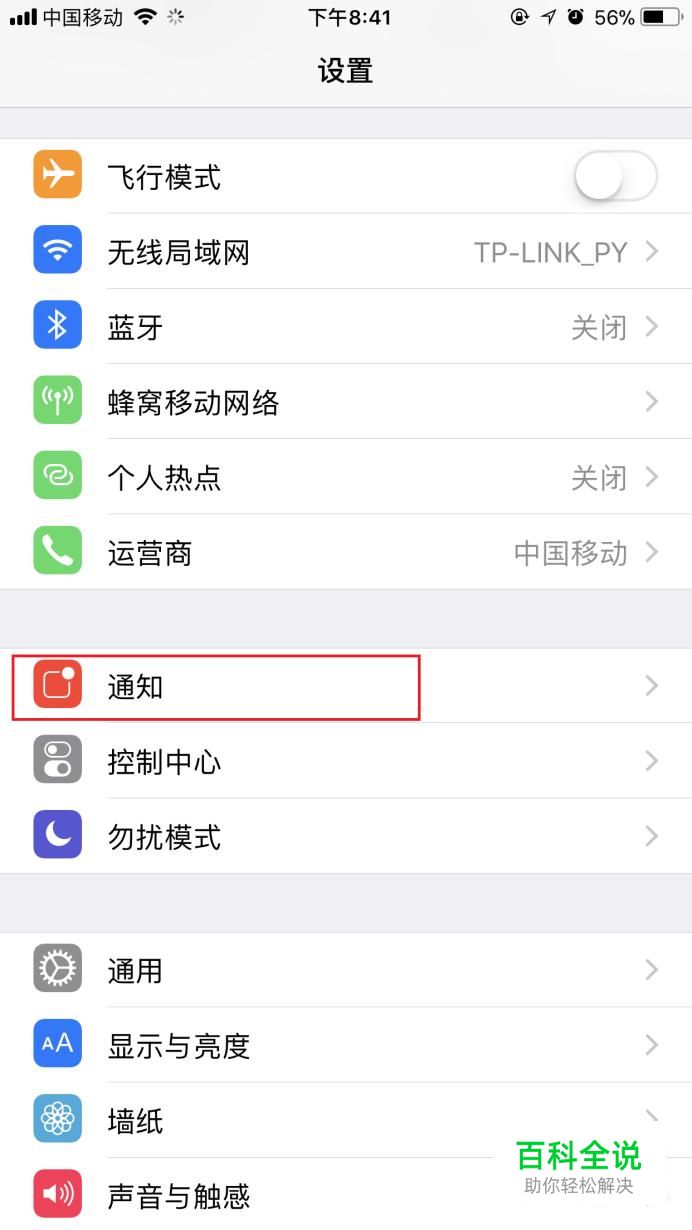Open 通用 general settings
This screenshot has width=692, height=1230.
coord(345,970)
